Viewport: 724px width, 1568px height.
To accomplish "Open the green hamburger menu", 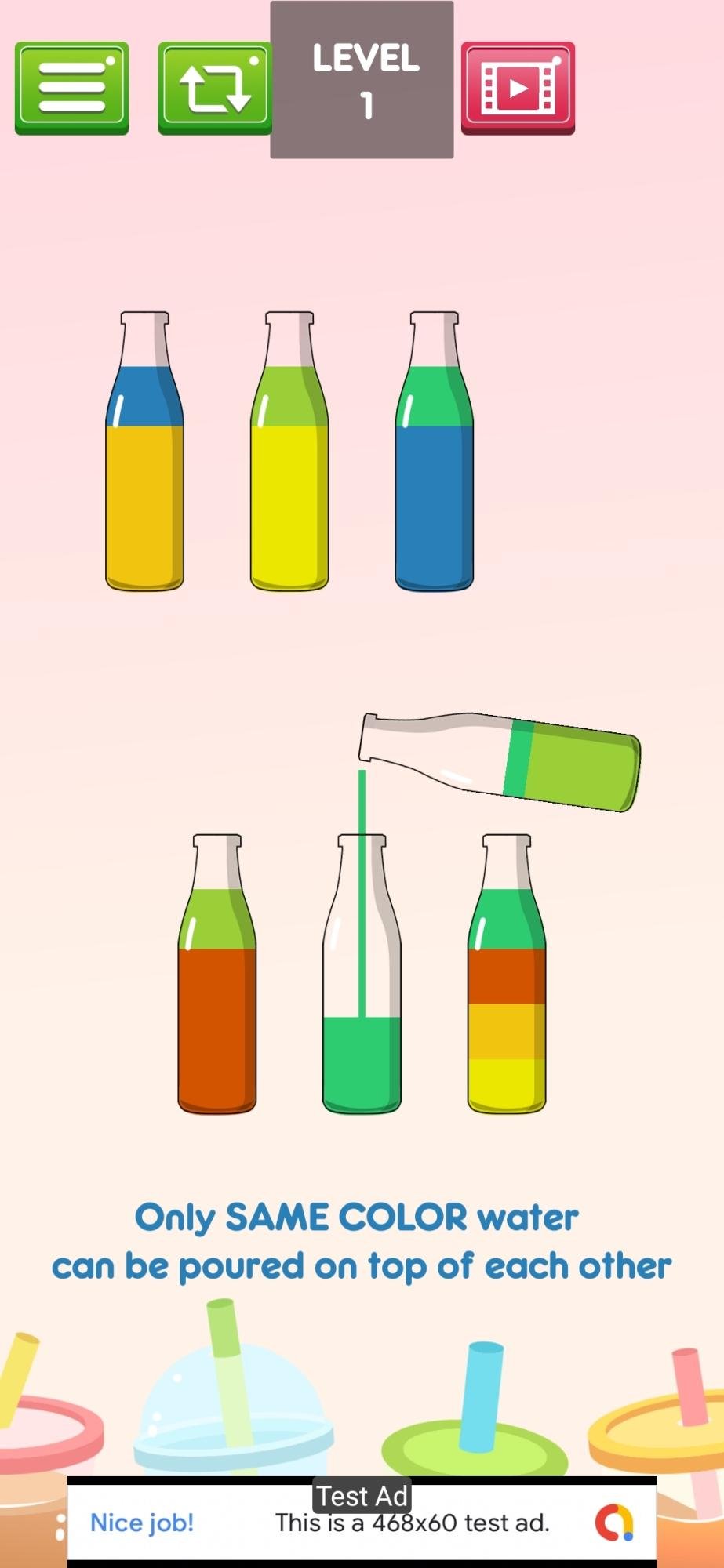I will 71,87.
